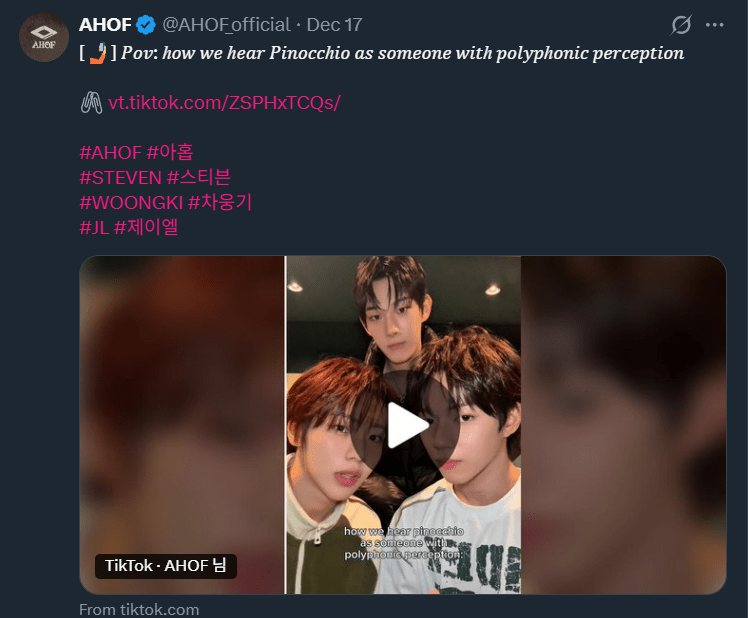Open the #JL hashtag

point(94,228)
